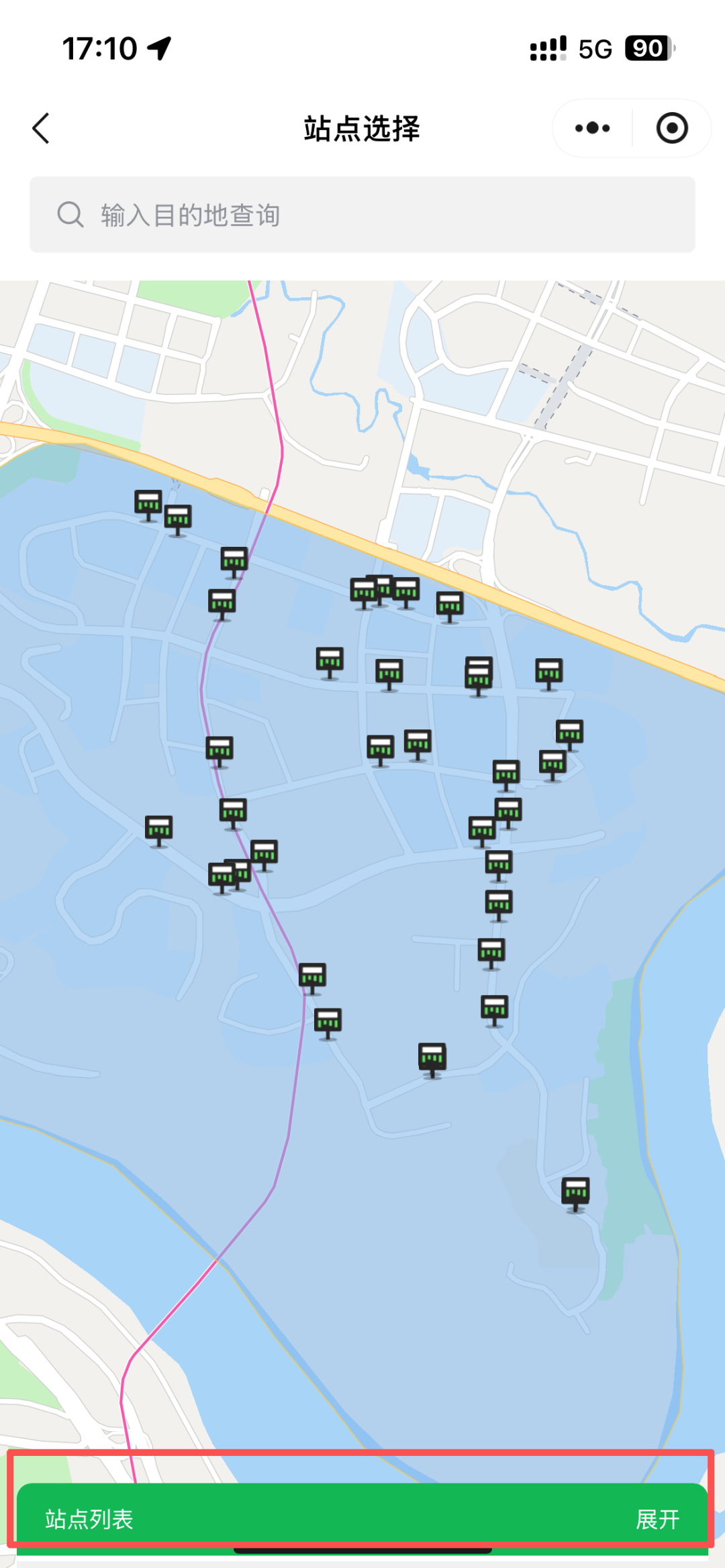Tap the 输入目的地查询 search field
This screenshot has width=725, height=1568.
[362, 215]
